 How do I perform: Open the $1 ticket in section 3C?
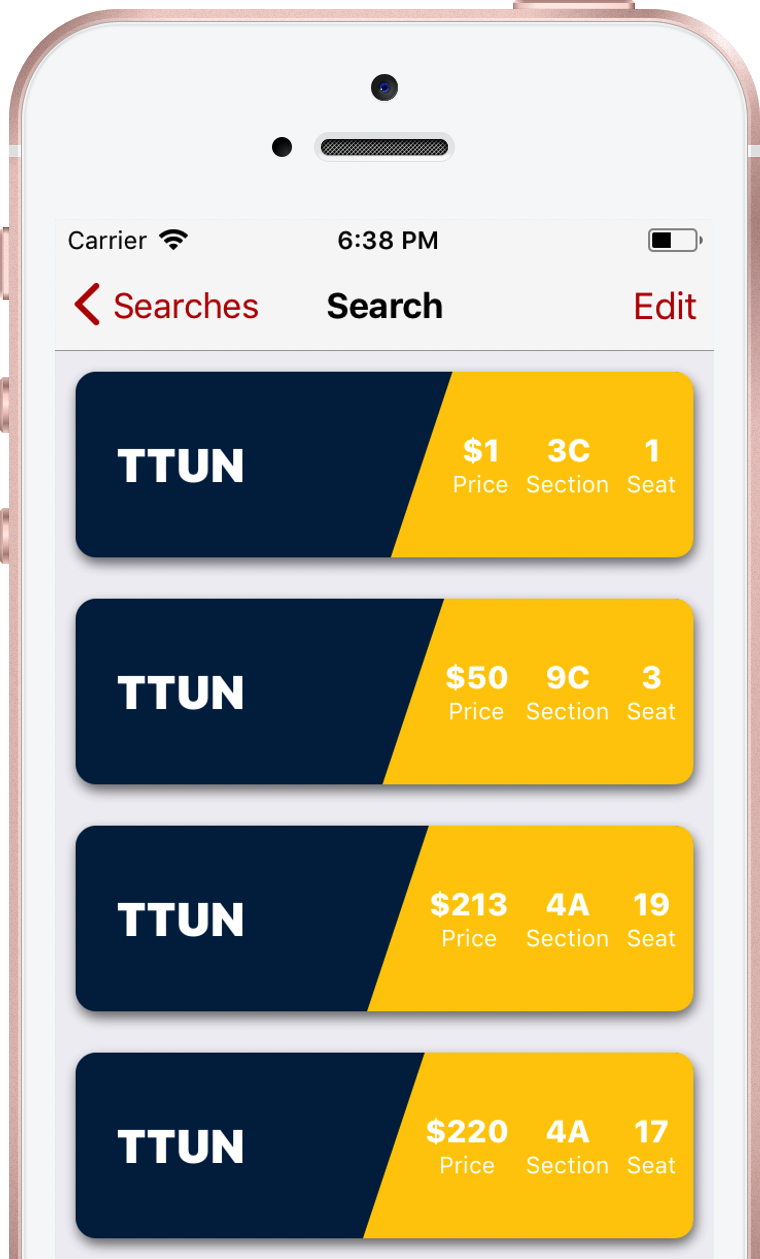(x=385, y=465)
